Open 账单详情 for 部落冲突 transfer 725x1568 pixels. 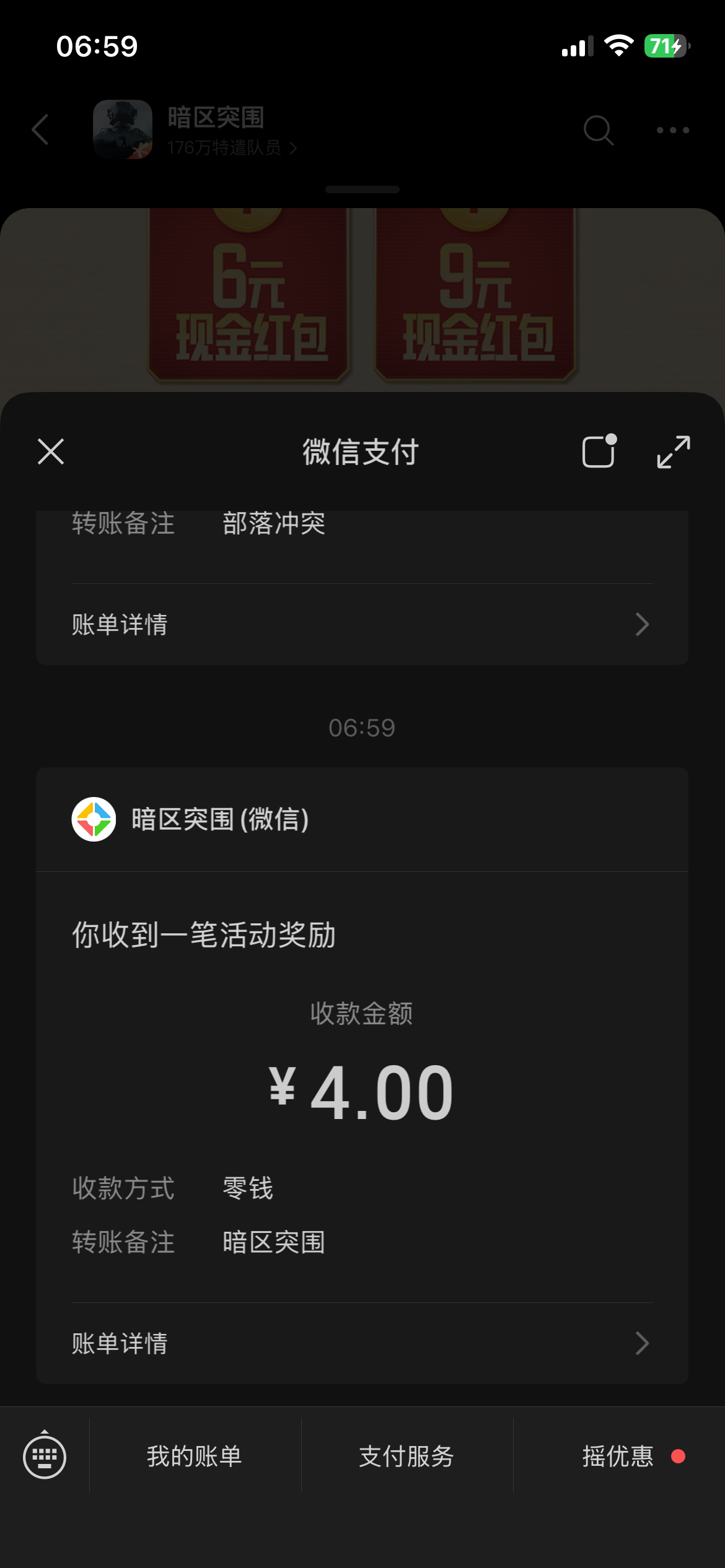click(x=362, y=624)
